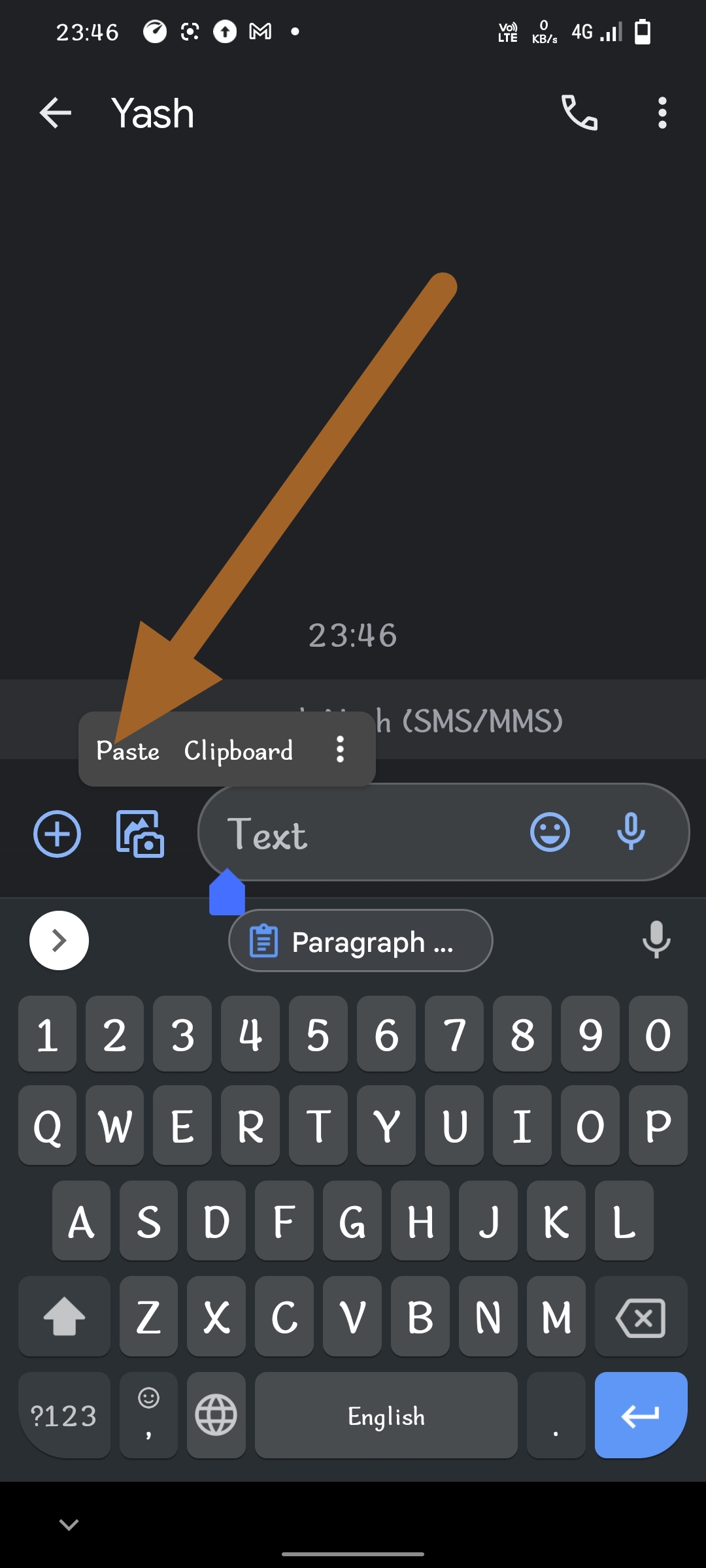Toggle the shift key
706x1568 pixels.
point(64,1317)
